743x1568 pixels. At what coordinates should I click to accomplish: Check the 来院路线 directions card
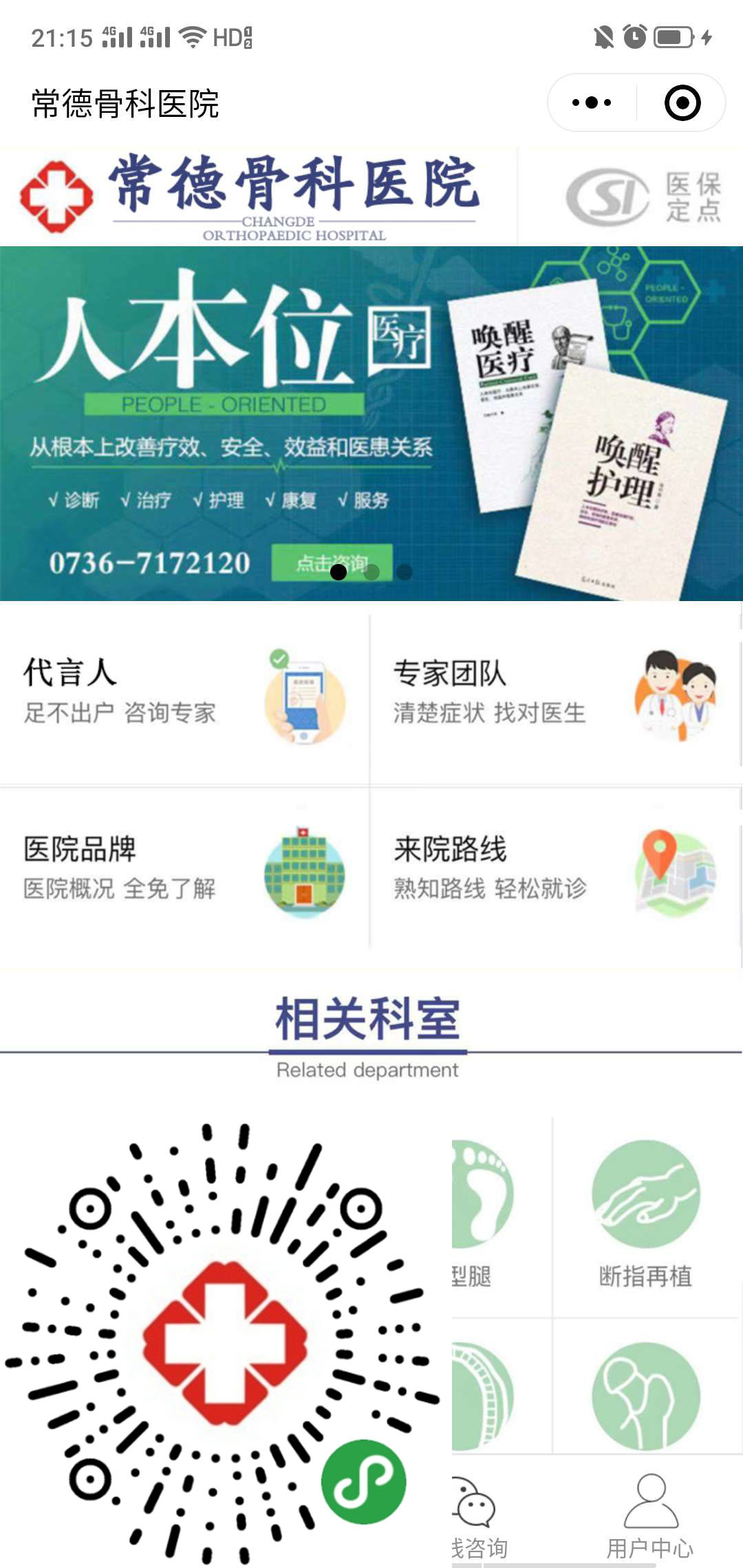[x=554, y=870]
